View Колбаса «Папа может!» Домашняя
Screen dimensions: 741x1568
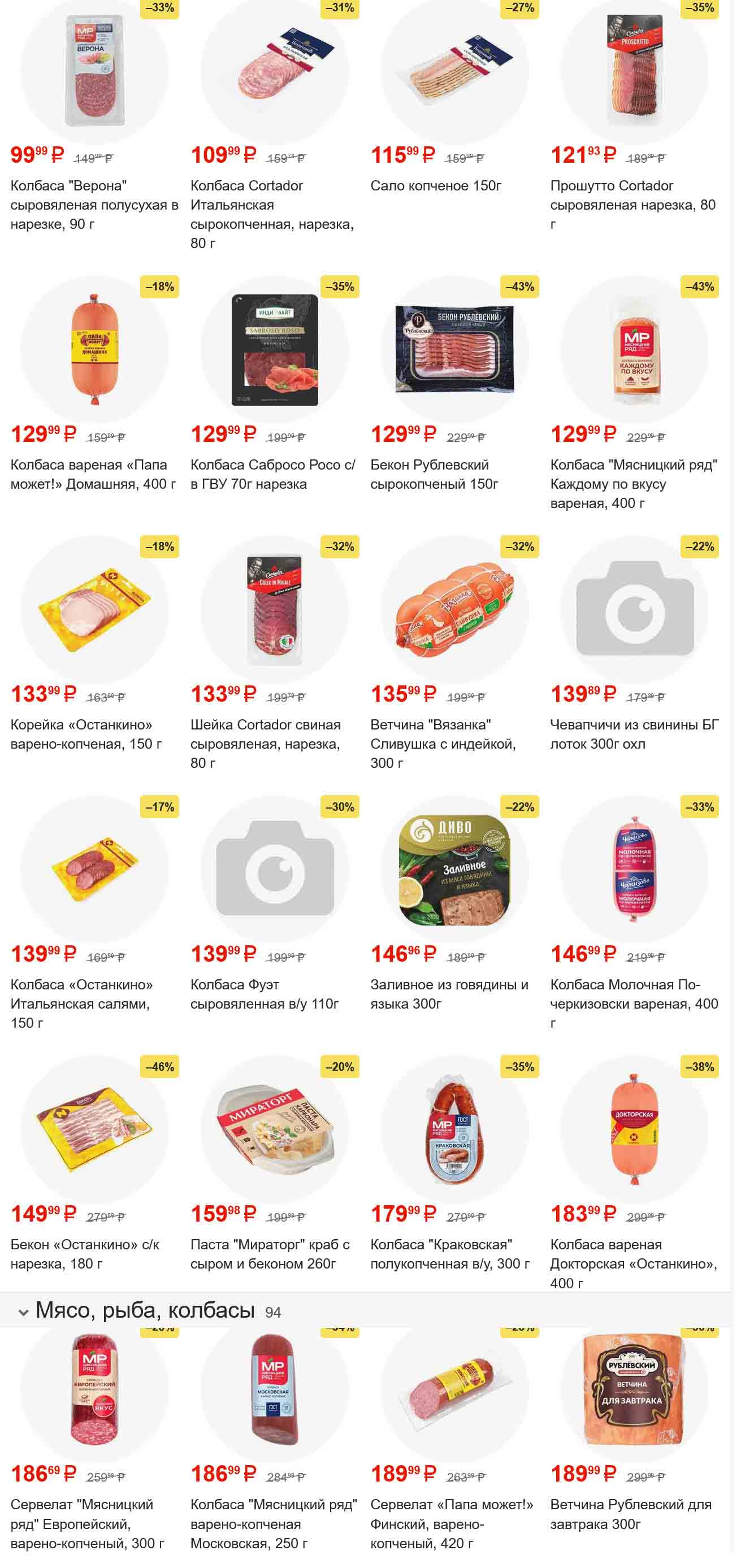point(94,350)
